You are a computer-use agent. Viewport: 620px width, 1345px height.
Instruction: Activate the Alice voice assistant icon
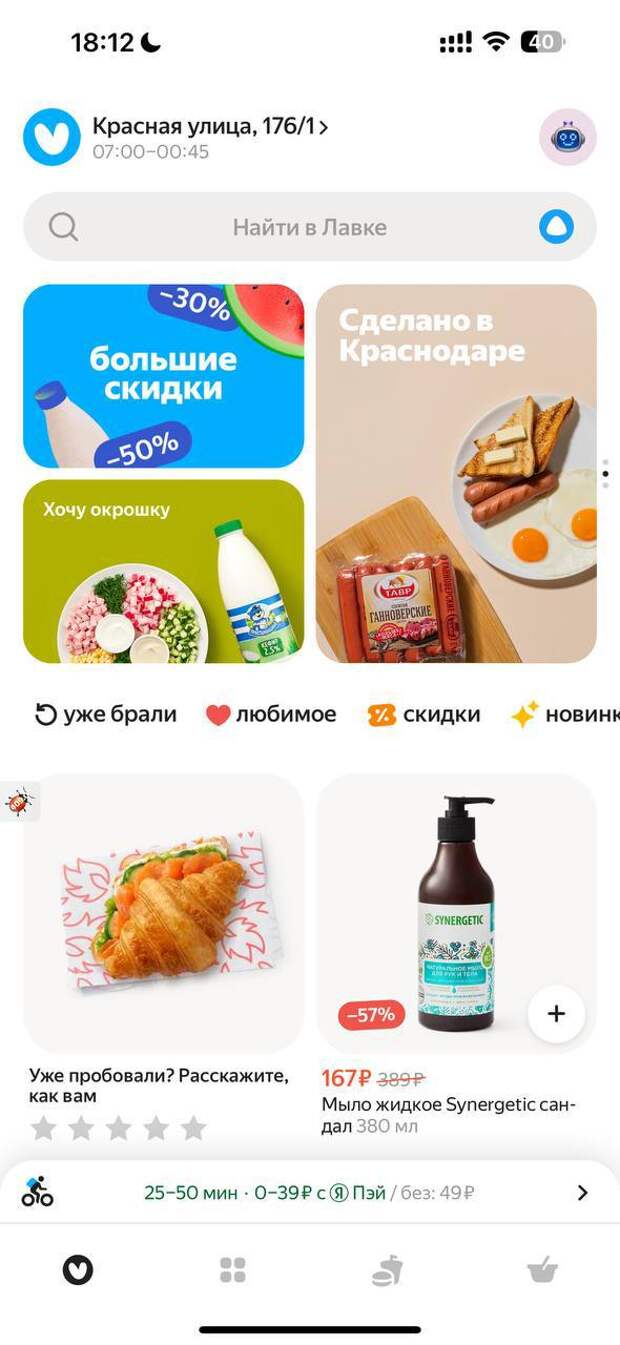(557, 227)
